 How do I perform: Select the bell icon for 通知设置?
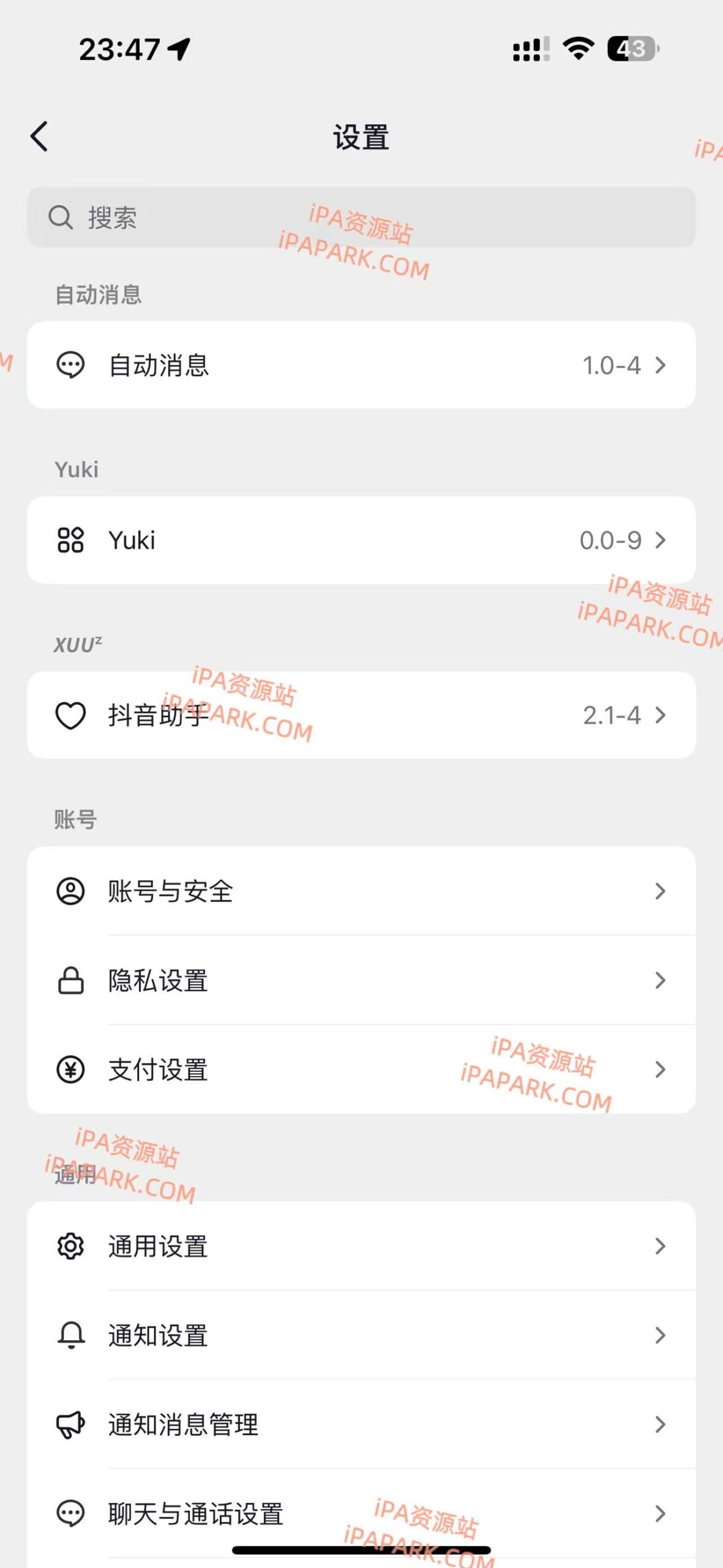[72, 1336]
